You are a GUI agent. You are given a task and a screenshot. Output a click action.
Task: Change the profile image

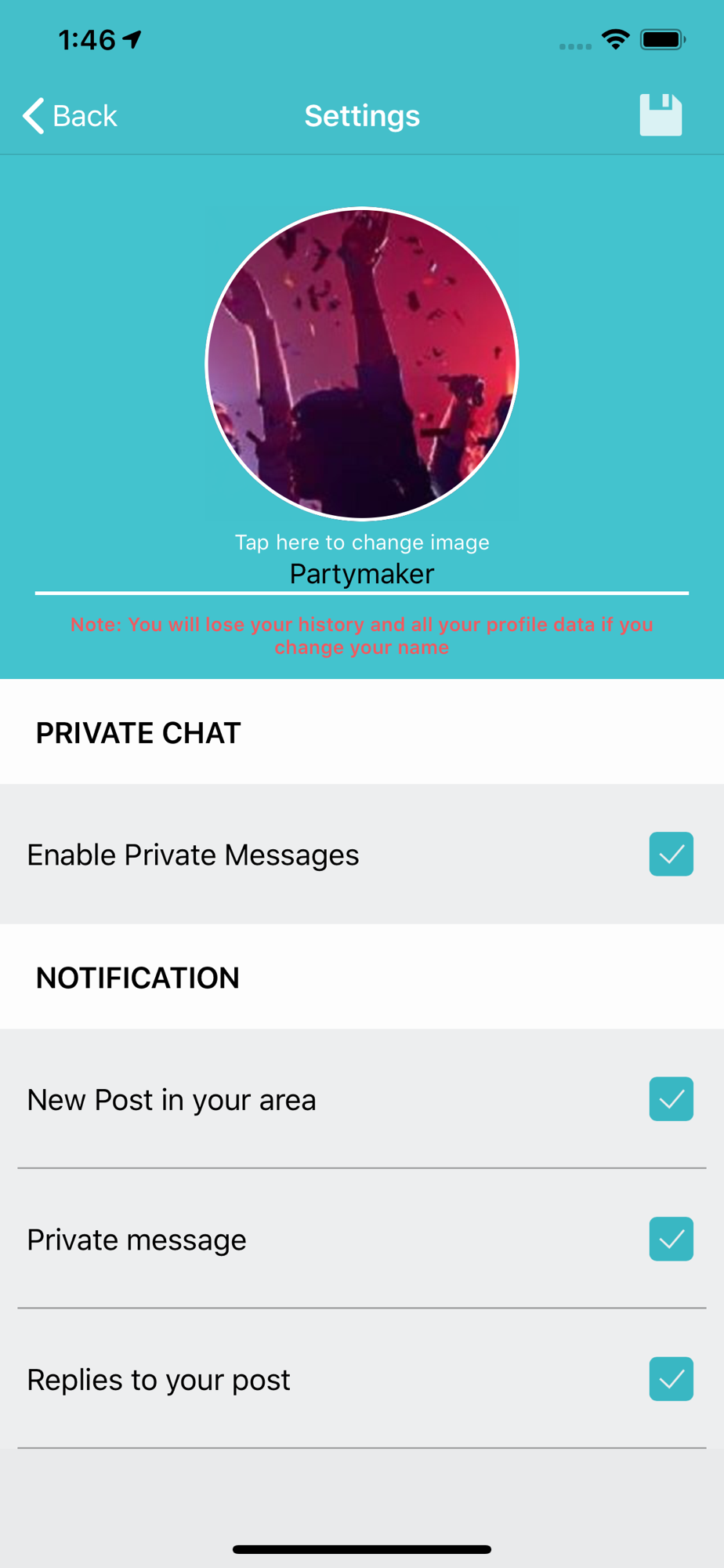pyautogui.click(x=362, y=364)
